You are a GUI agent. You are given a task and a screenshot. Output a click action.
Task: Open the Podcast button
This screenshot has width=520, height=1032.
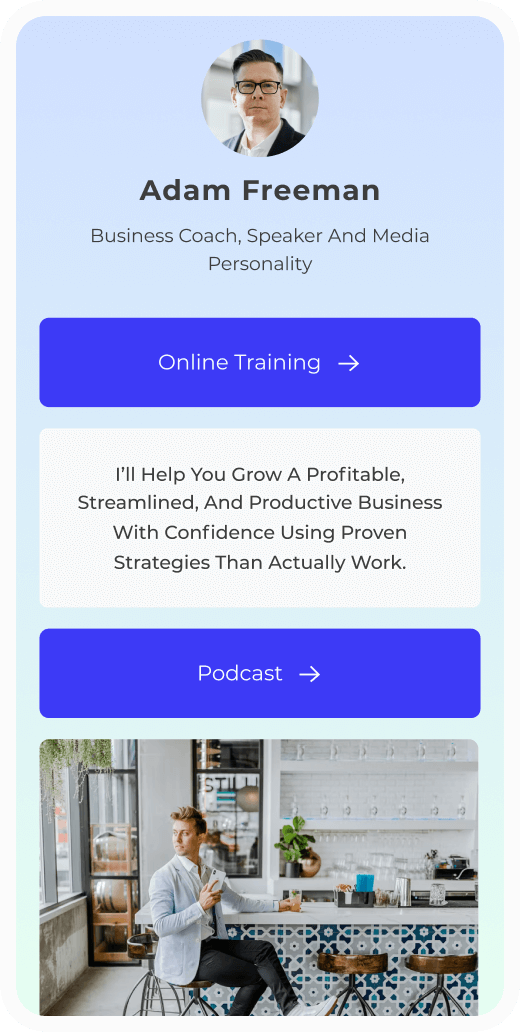click(259, 673)
